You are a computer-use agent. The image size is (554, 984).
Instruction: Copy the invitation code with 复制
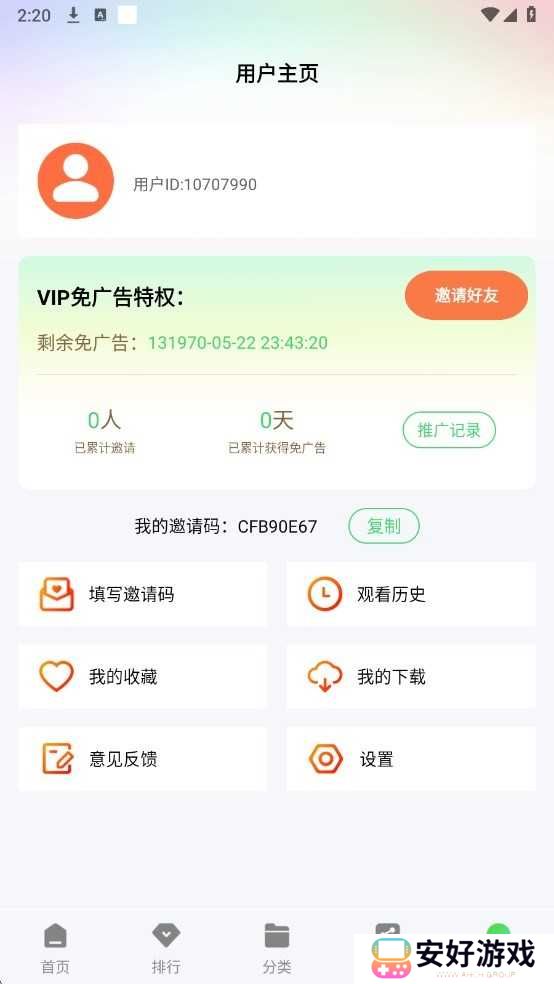[384, 526]
